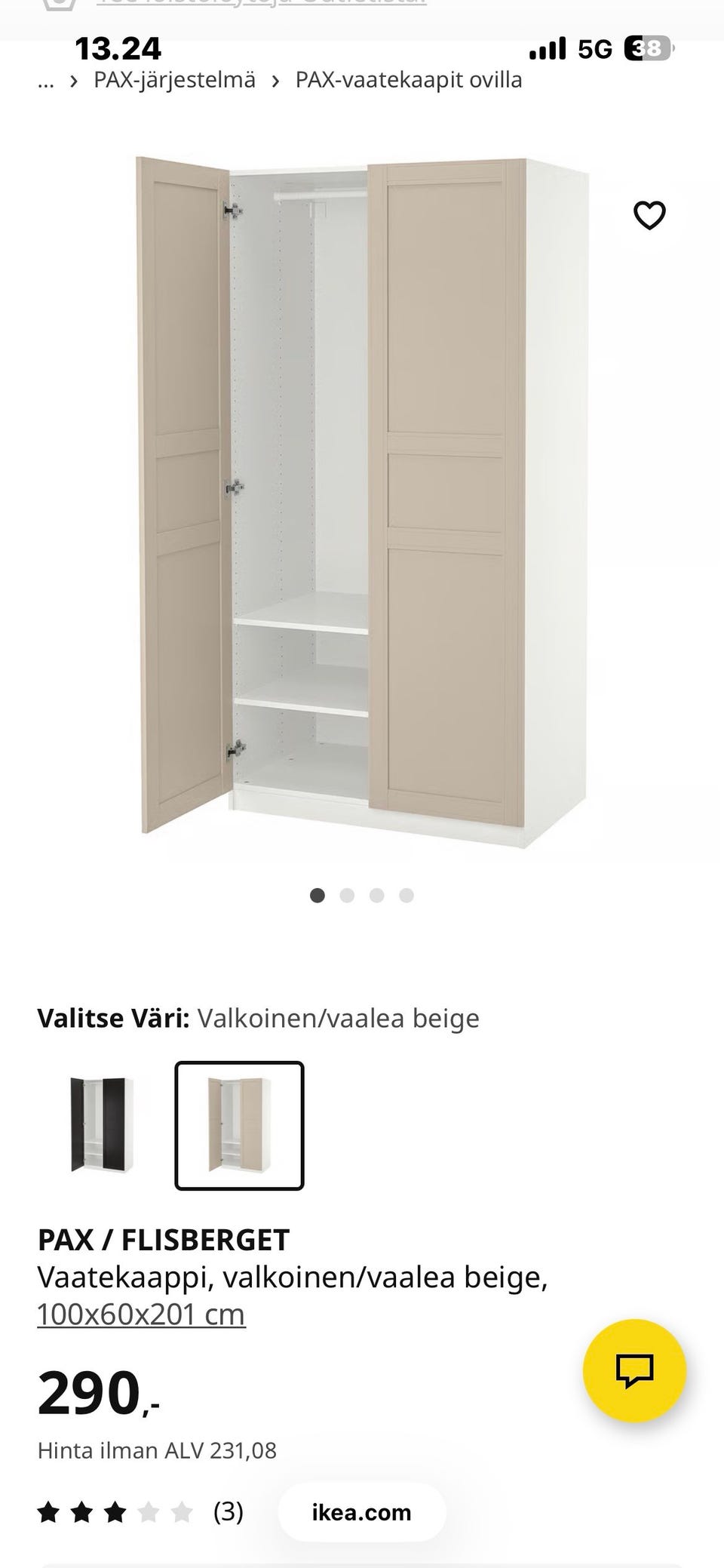Click the 5G network indicator
Viewport: 724px width, 1568px height.
click(596, 48)
